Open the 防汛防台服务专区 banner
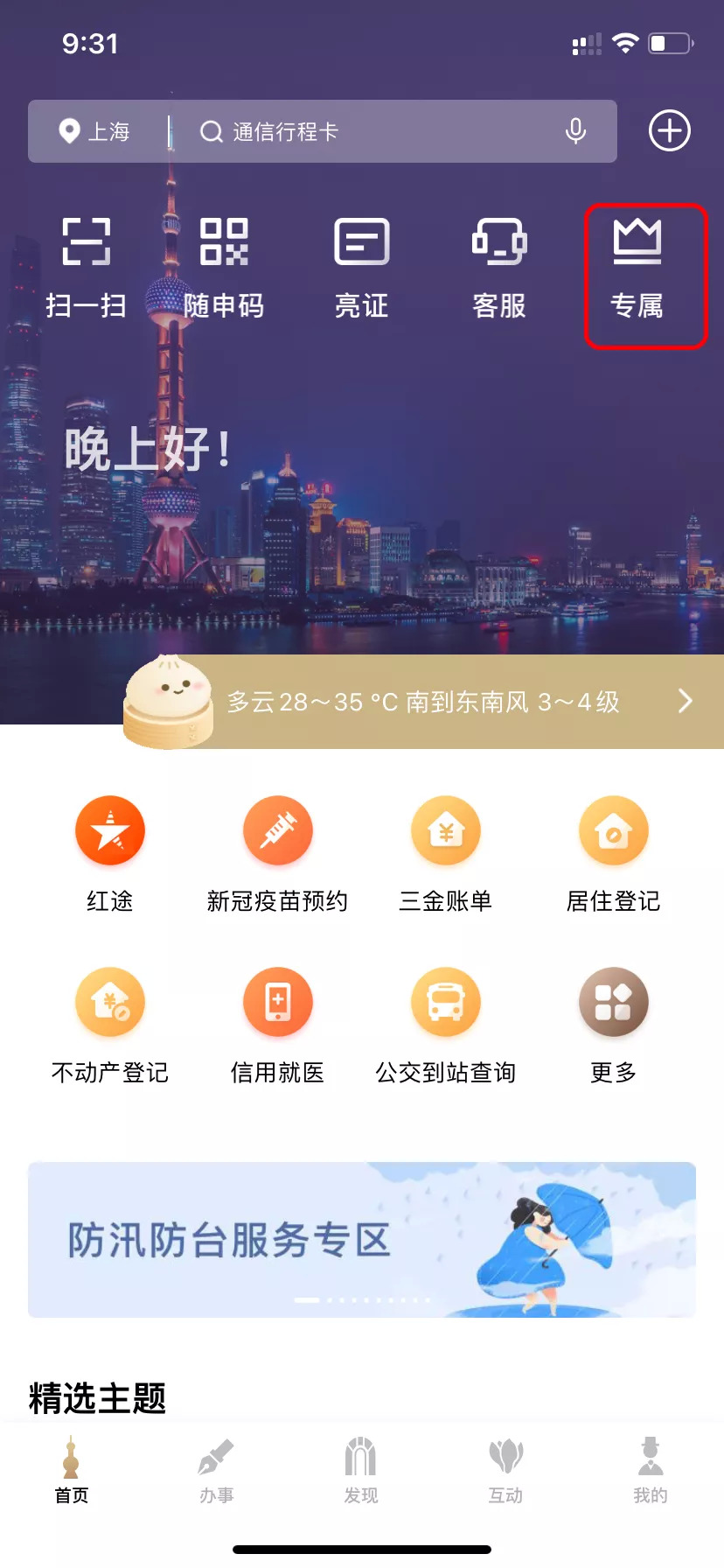Screen dimensions: 724x1568 pyautogui.click(x=362, y=1239)
